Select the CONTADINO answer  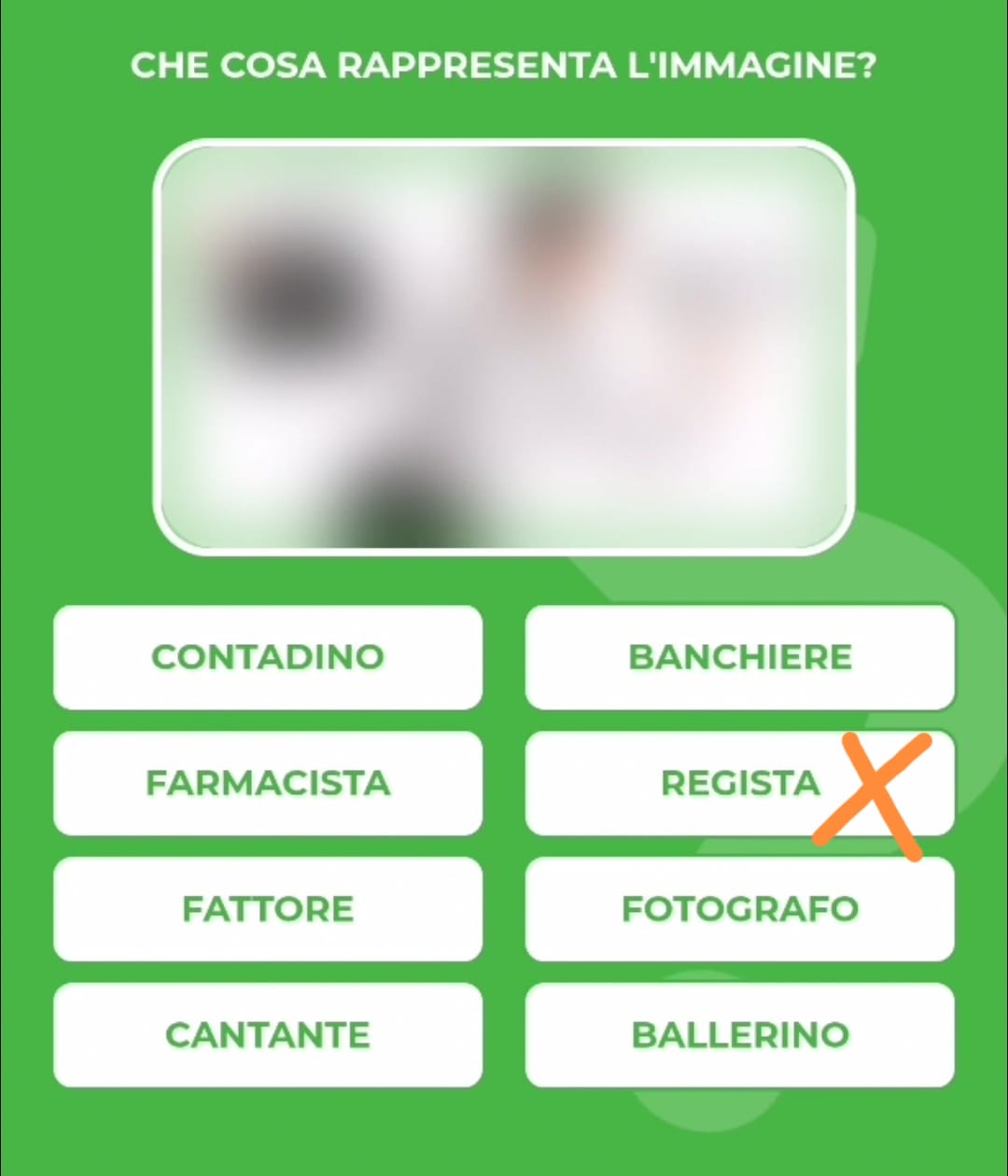tap(268, 657)
